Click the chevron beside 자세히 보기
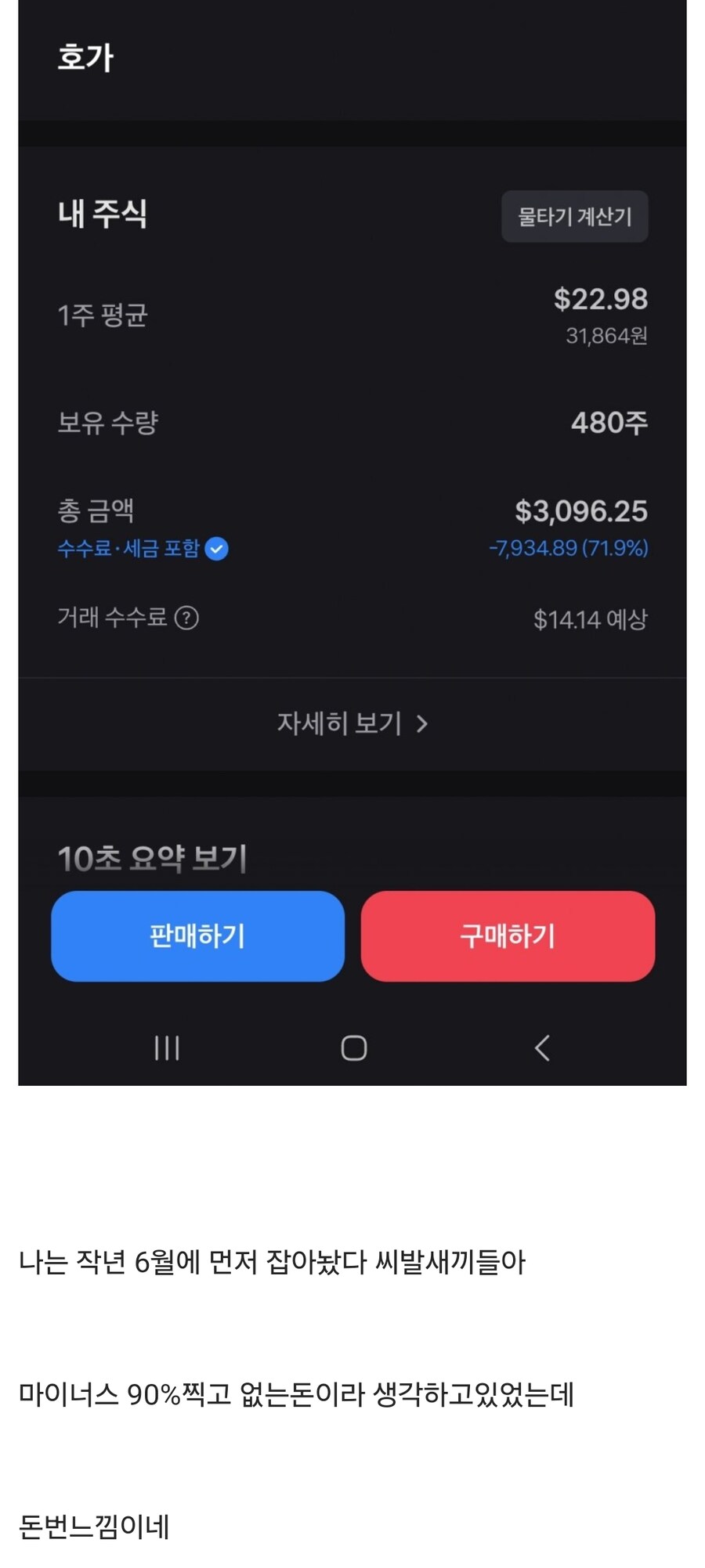Screen dimensions: 705x1568 (x=423, y=724)
